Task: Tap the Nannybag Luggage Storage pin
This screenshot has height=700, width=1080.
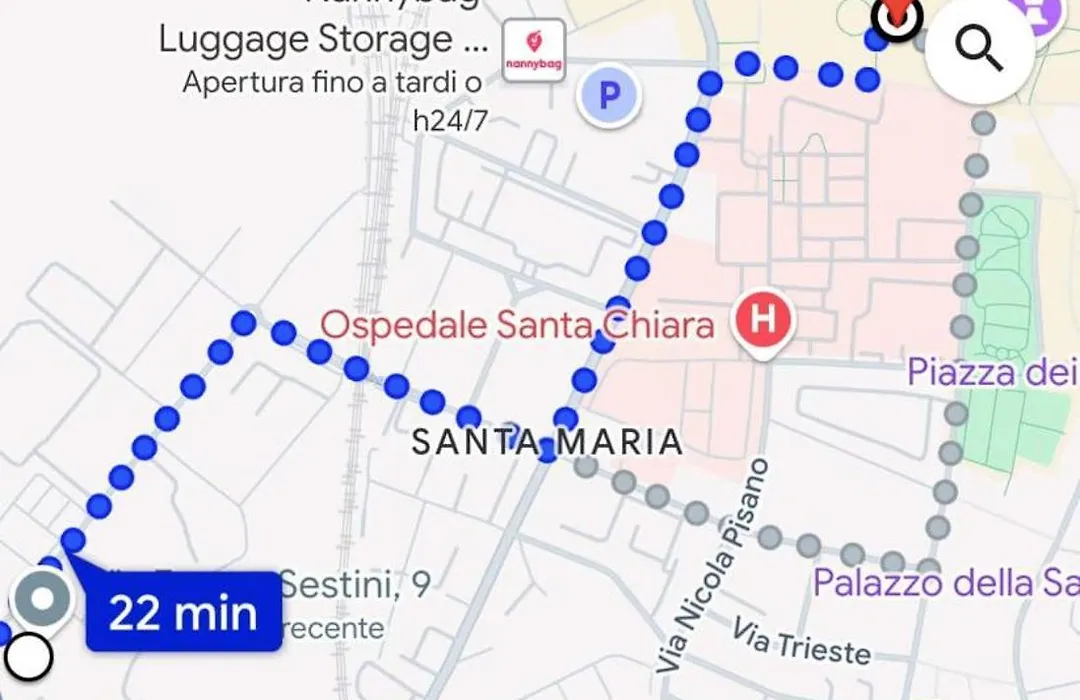Action: click(x=533, y=50)
